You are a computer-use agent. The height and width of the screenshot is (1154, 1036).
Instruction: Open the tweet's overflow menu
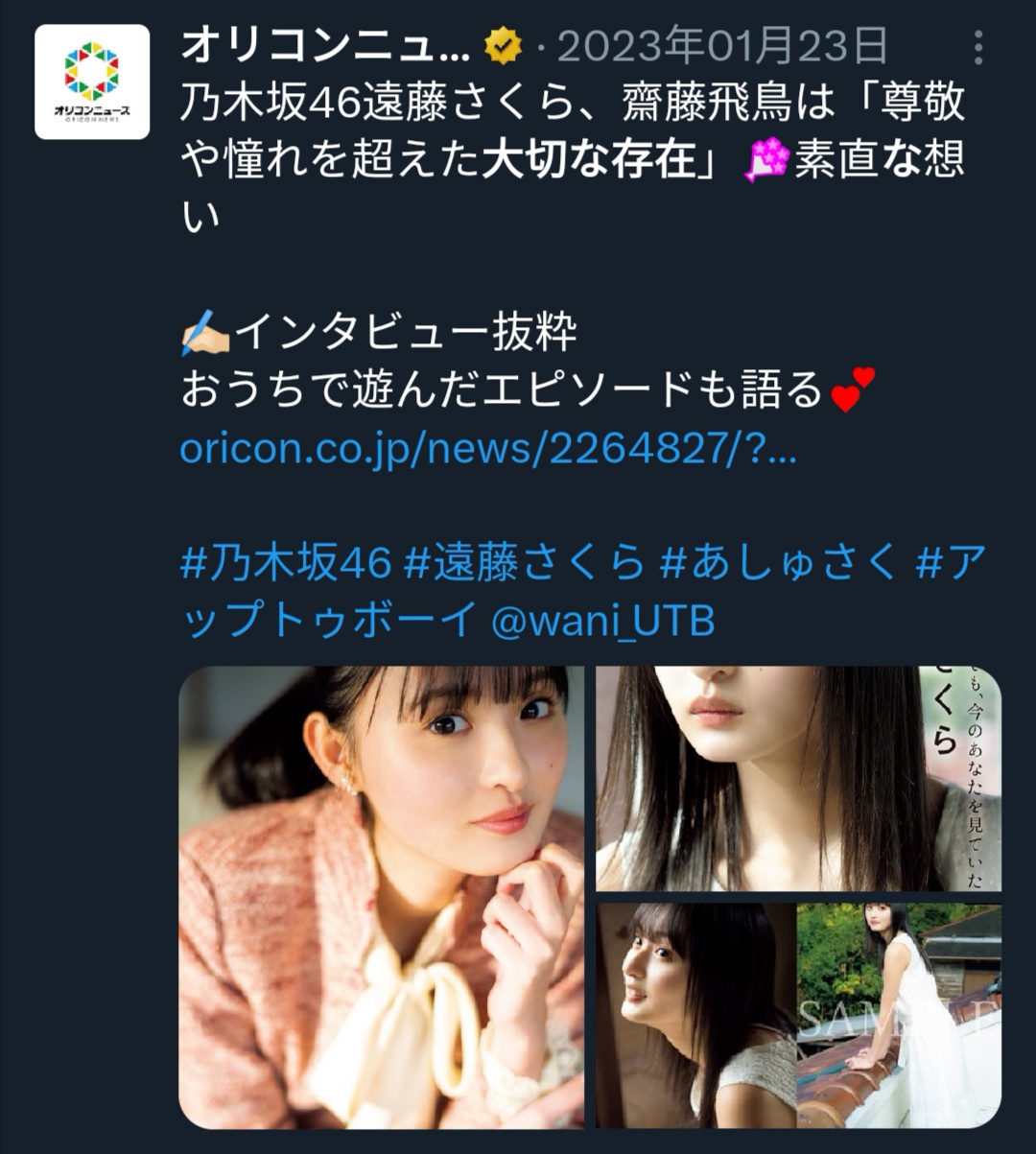coord(977,47)
